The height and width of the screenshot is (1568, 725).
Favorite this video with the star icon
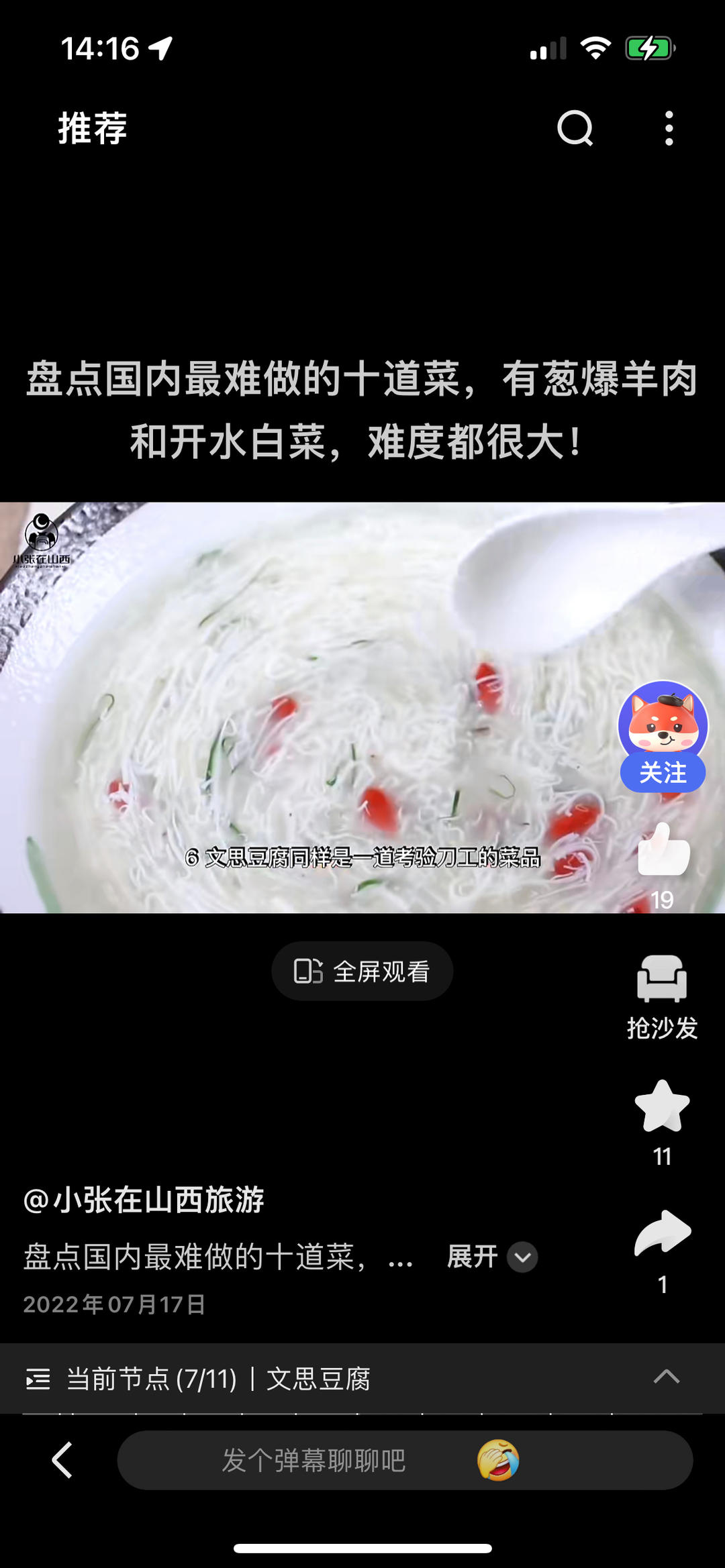coord(663,1106)
